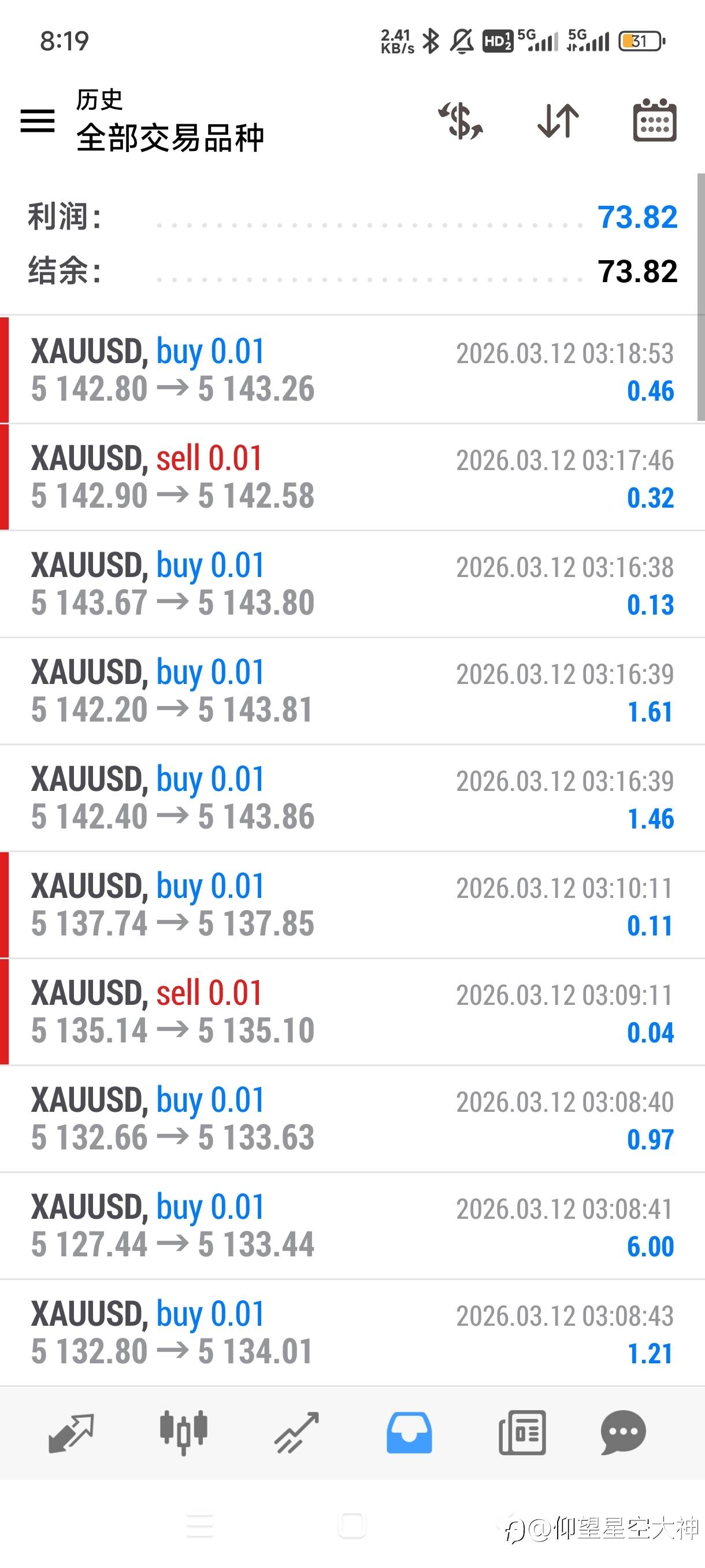Image resolution: width=705 pixels, height=1568 pixels.
Task: Open the chat messages tab
Action: tap(623, 1433)
